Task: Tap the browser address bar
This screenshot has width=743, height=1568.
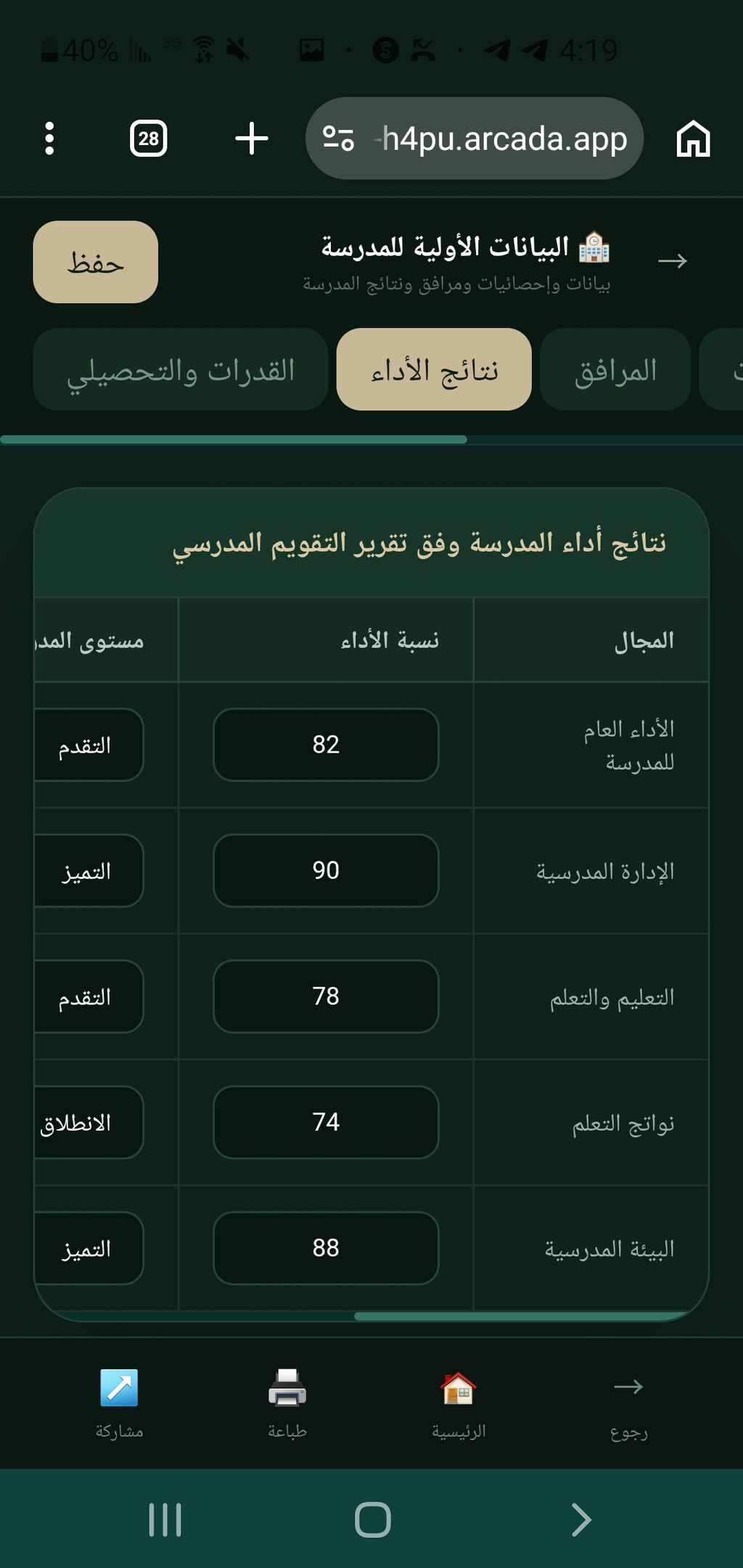Action: 475,139
